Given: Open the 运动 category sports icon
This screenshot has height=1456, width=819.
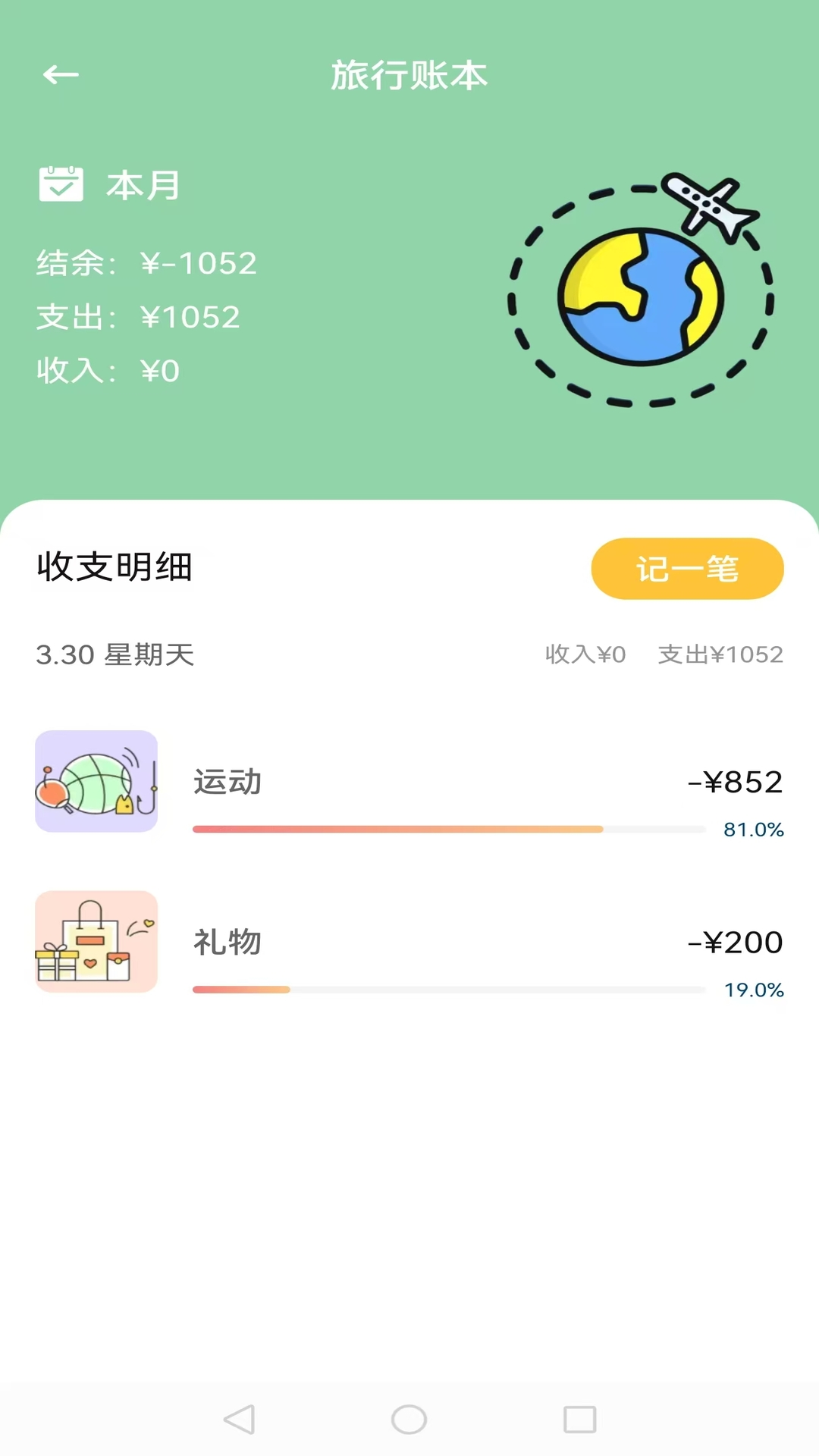Looking at the screenshot, I should tap(96, 783).
